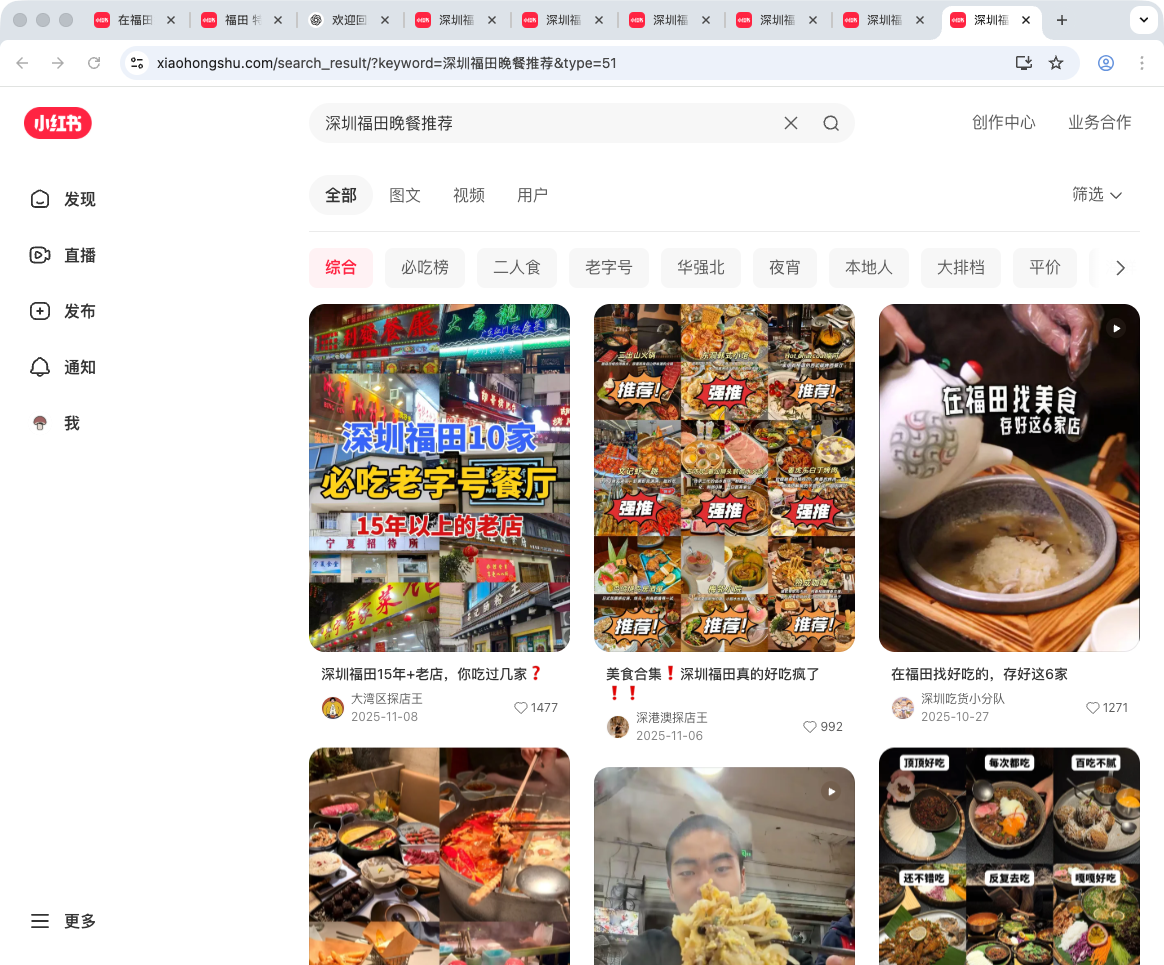
Task: Open the 在福田找好吃的 video post
Action: (1009, 478)
